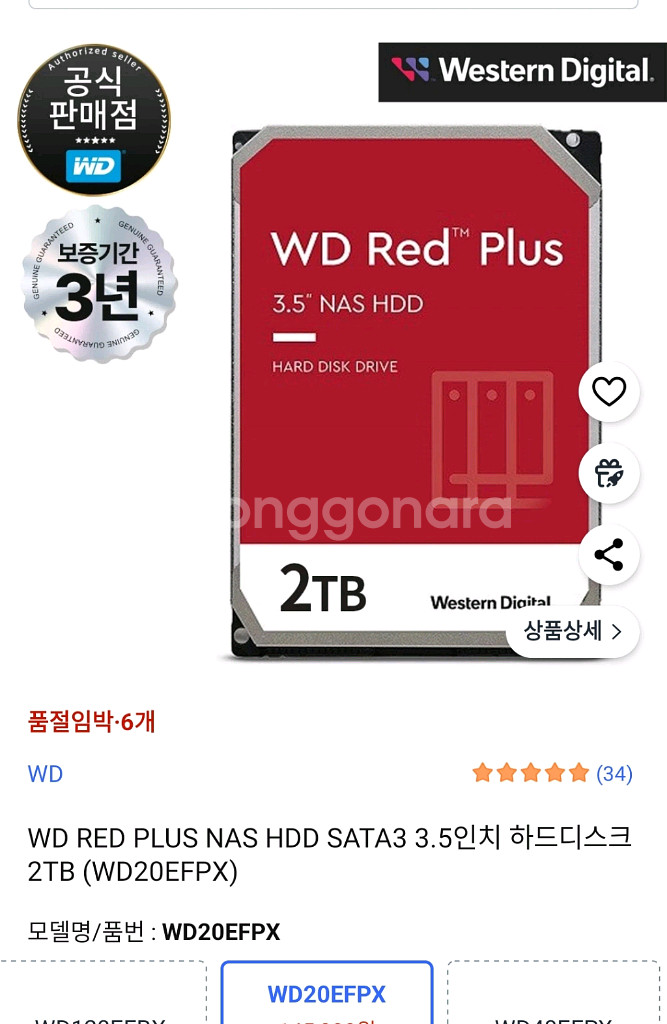Select the WD20EFPX option card
Screen dimensions: 667x1024
pyautogui.click(x=326, y=993)
